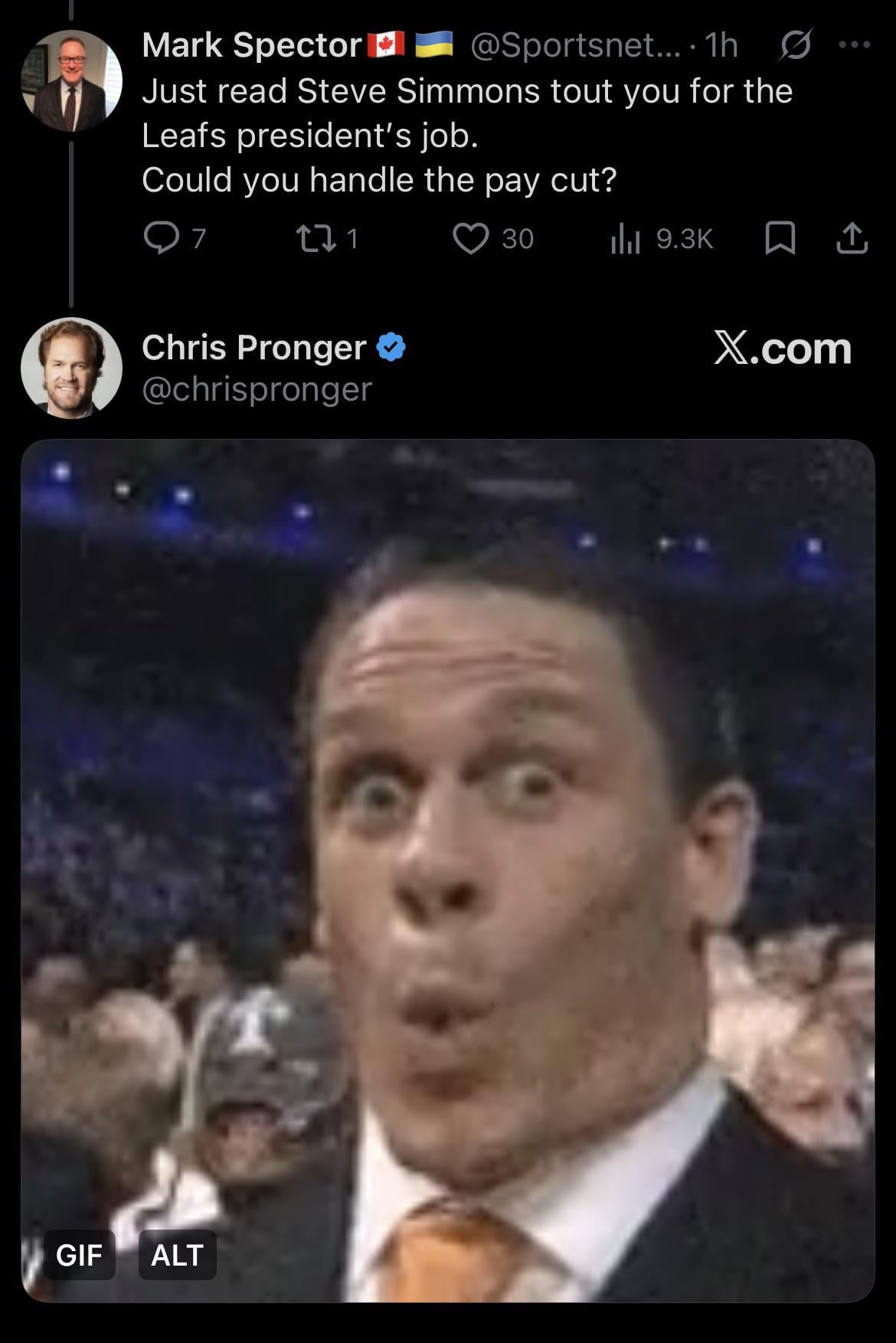Reply to Mark Spector's tweet
Image resolution: width=896 pixels, height=1343 pixels.
coord(161,238)
